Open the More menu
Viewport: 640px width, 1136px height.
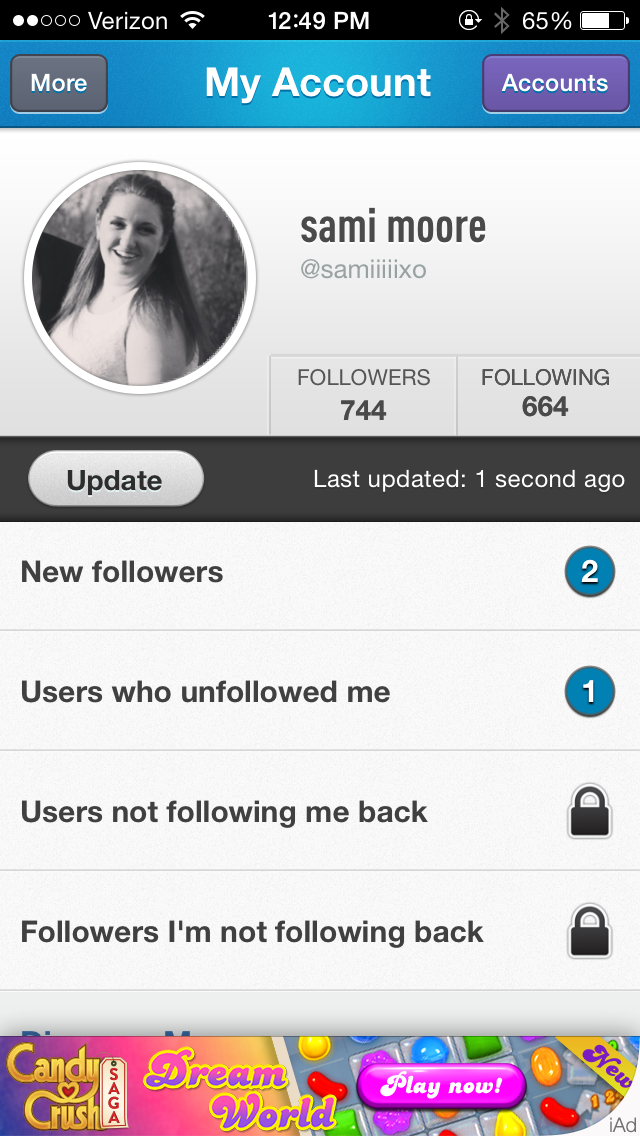click(x=58, y=83)
